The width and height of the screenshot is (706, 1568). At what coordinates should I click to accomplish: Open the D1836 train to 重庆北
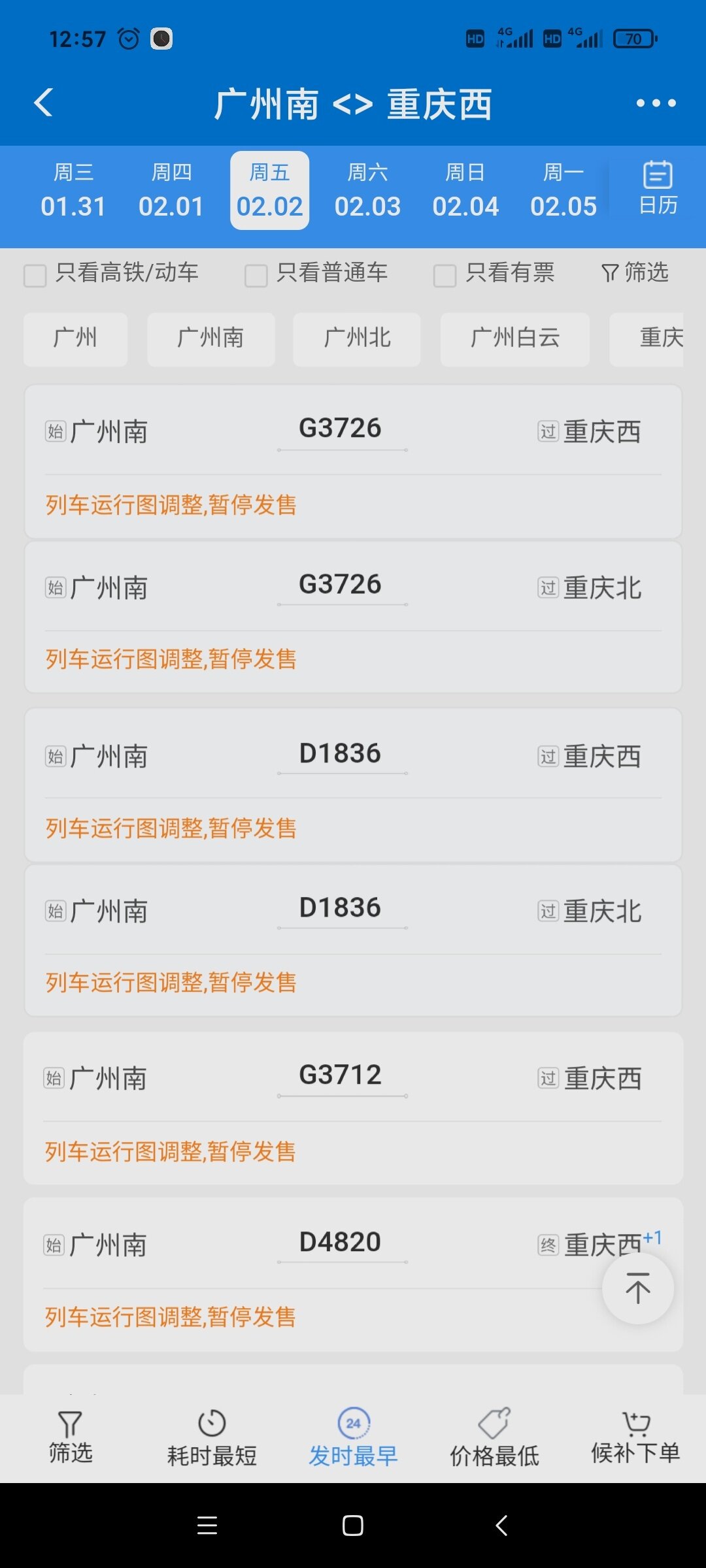pyautogui.click(x=353, y=941)
